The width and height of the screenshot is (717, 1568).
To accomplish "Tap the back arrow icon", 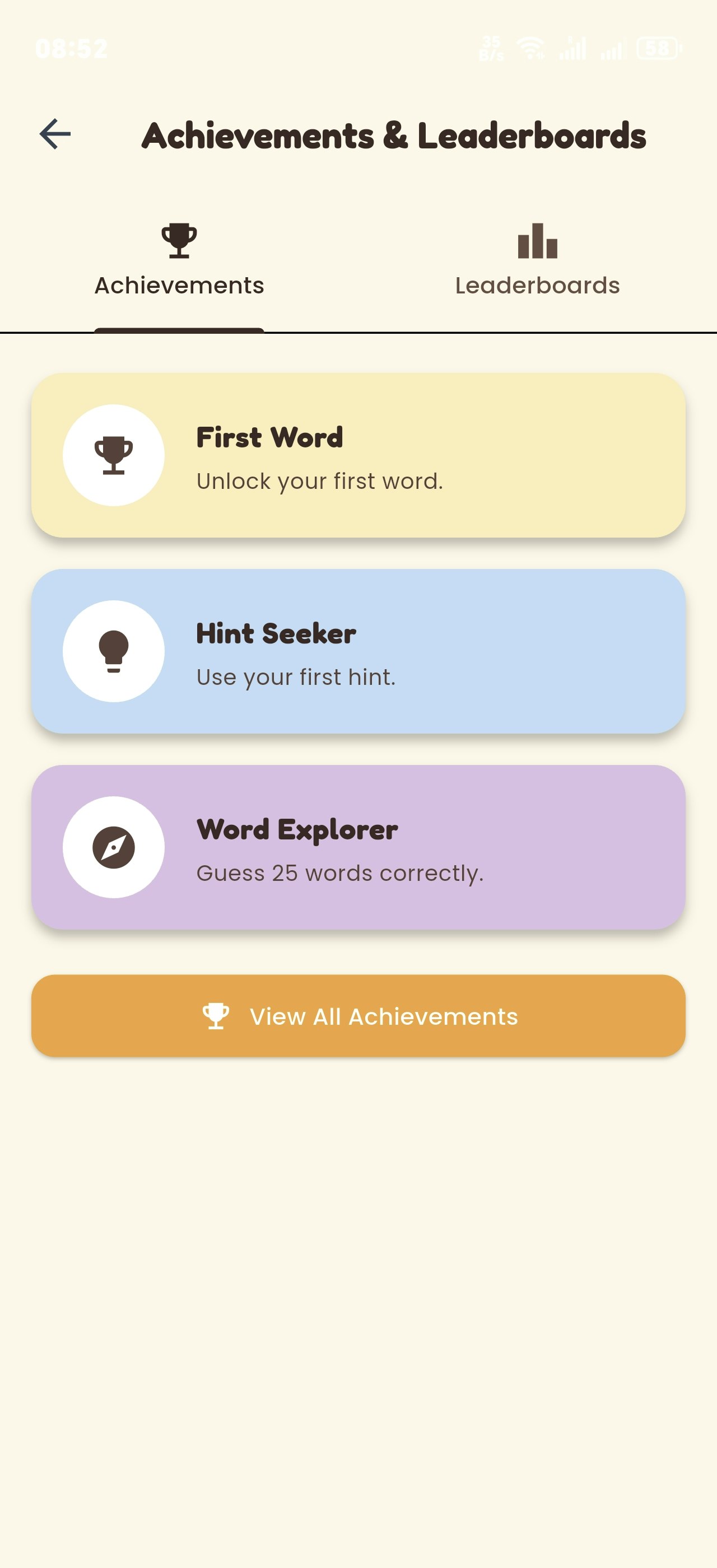I will coord(55,135).
